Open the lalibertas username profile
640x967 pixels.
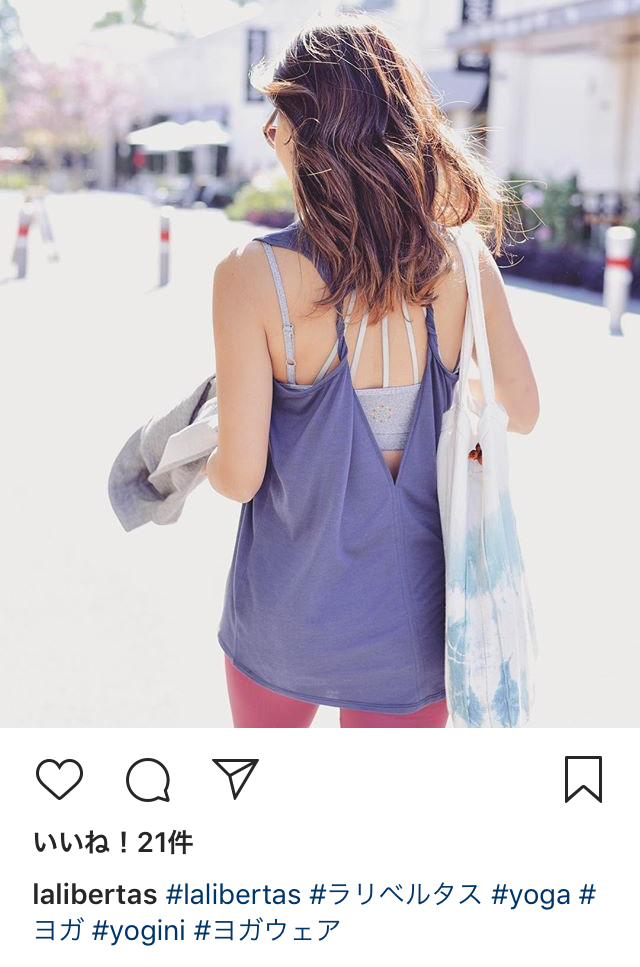click(95, 893)
